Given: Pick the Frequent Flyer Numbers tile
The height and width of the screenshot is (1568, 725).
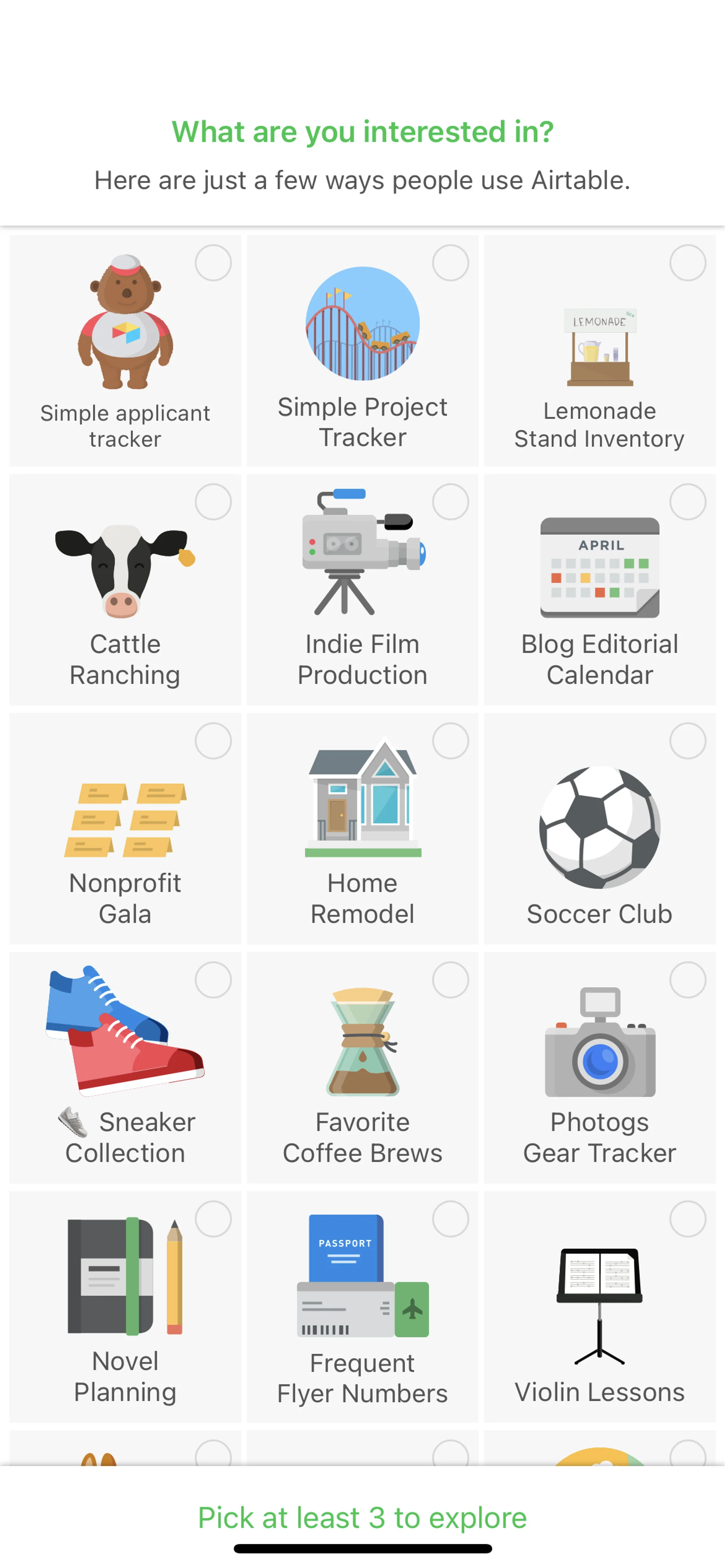Looking at the screenshot, I should [362, 1306].
